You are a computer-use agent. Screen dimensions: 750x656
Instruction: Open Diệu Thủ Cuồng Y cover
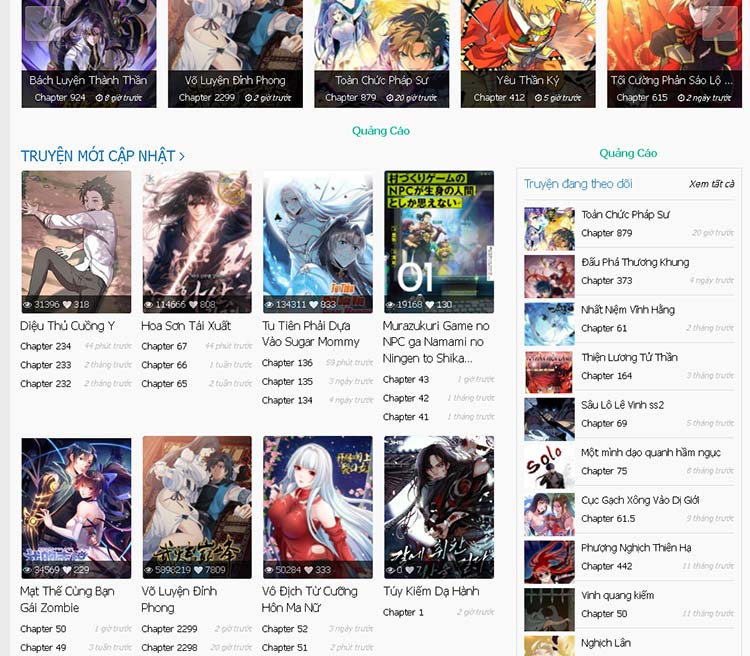[76, 242]
